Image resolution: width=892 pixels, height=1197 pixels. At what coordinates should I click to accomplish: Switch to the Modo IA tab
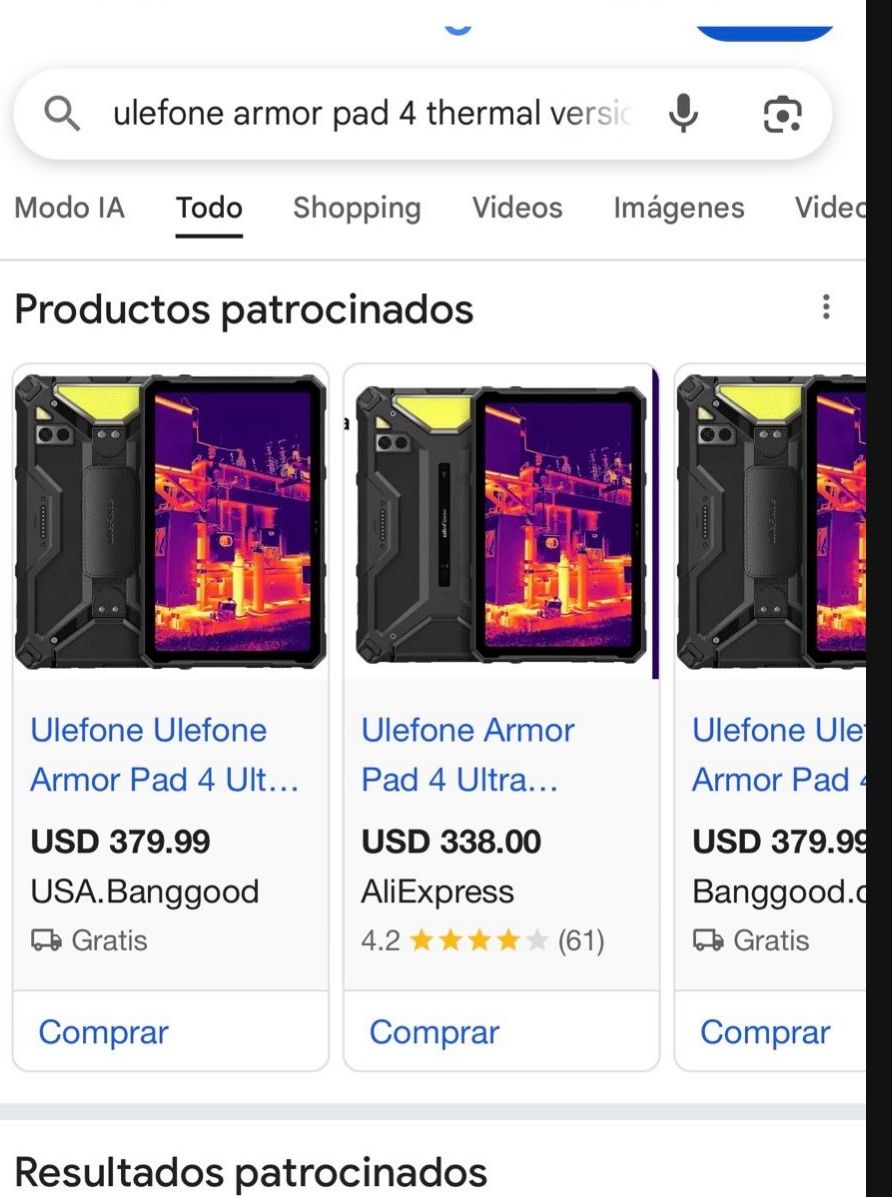(69, 208)
